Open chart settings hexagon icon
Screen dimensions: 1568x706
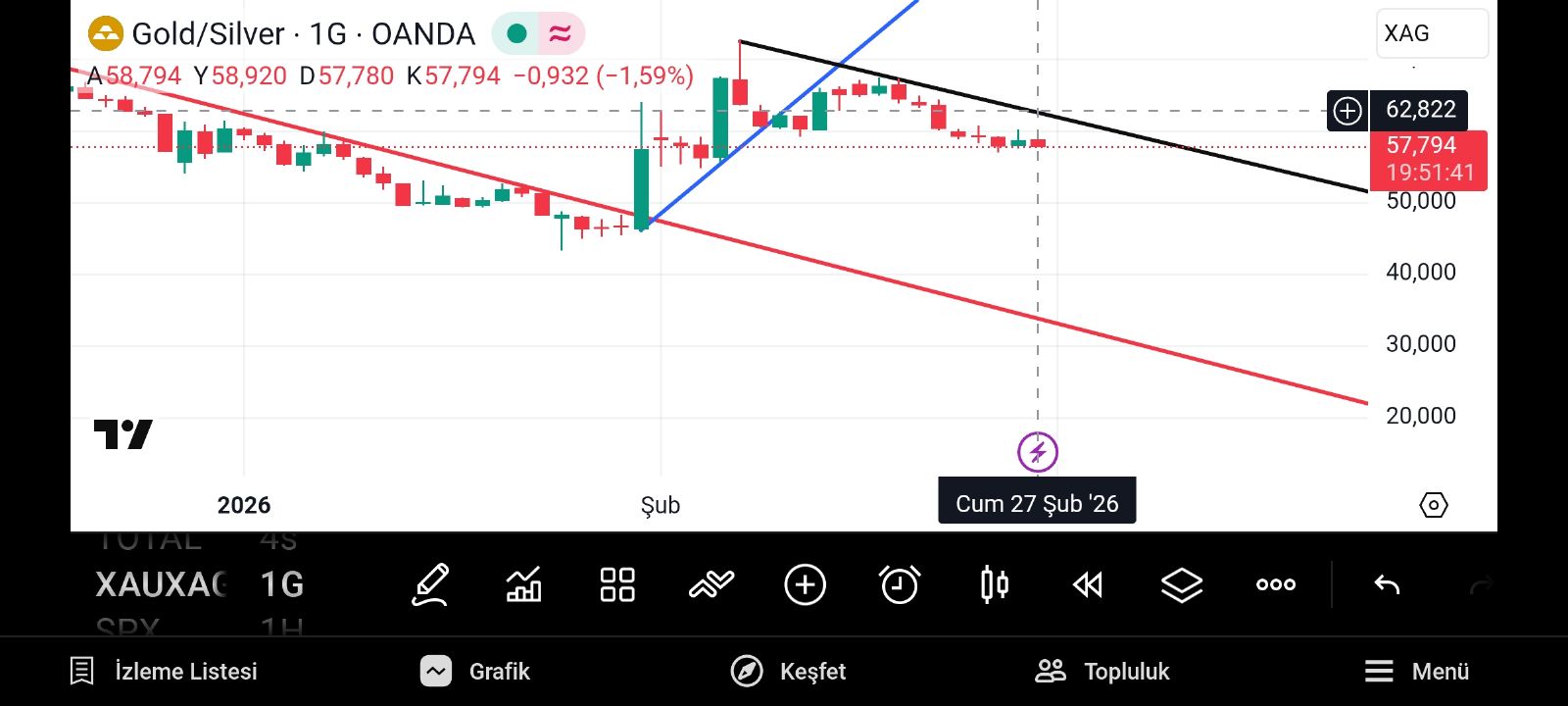click(1433, 505)
